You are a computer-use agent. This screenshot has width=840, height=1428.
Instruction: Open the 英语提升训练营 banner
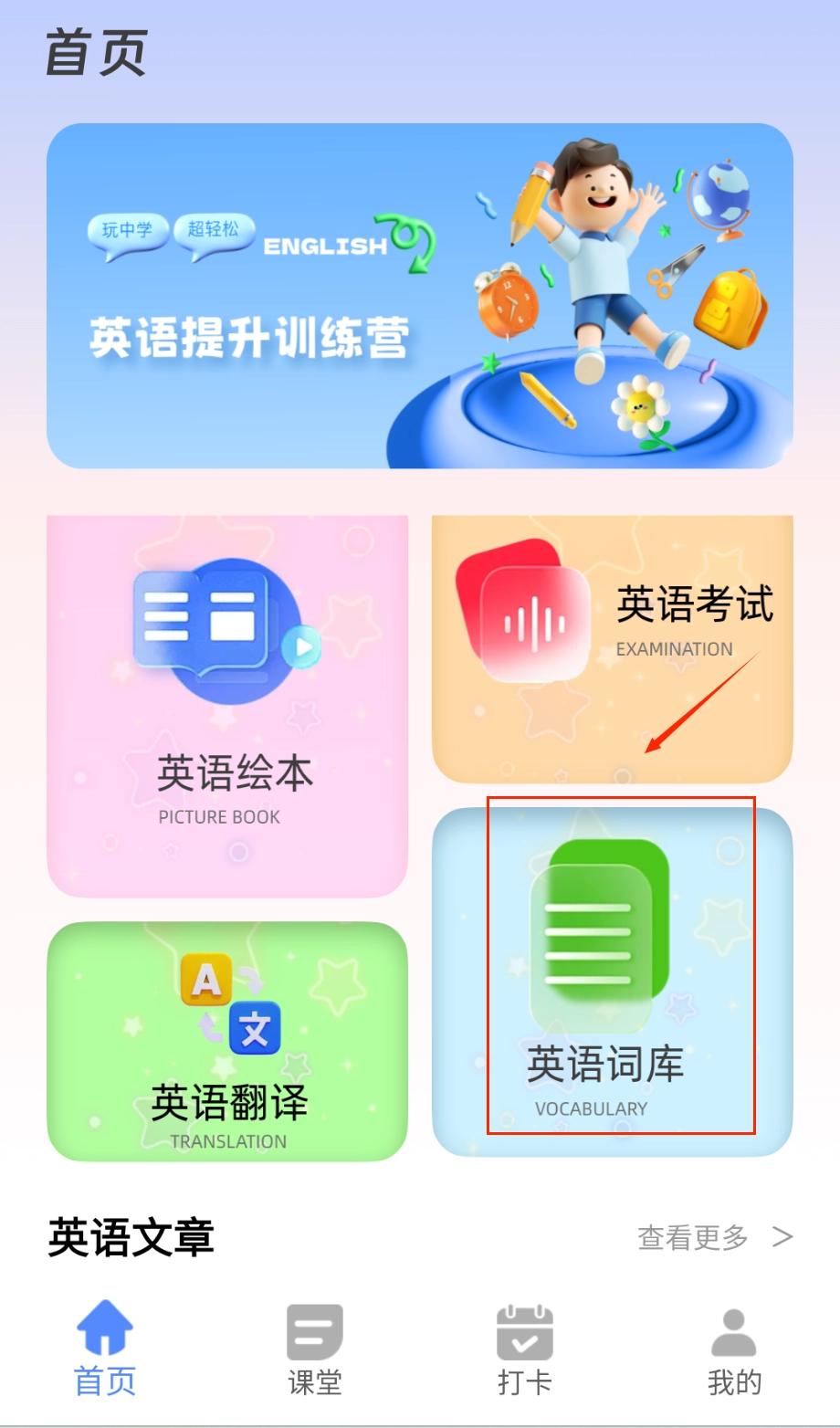point(419,296)
